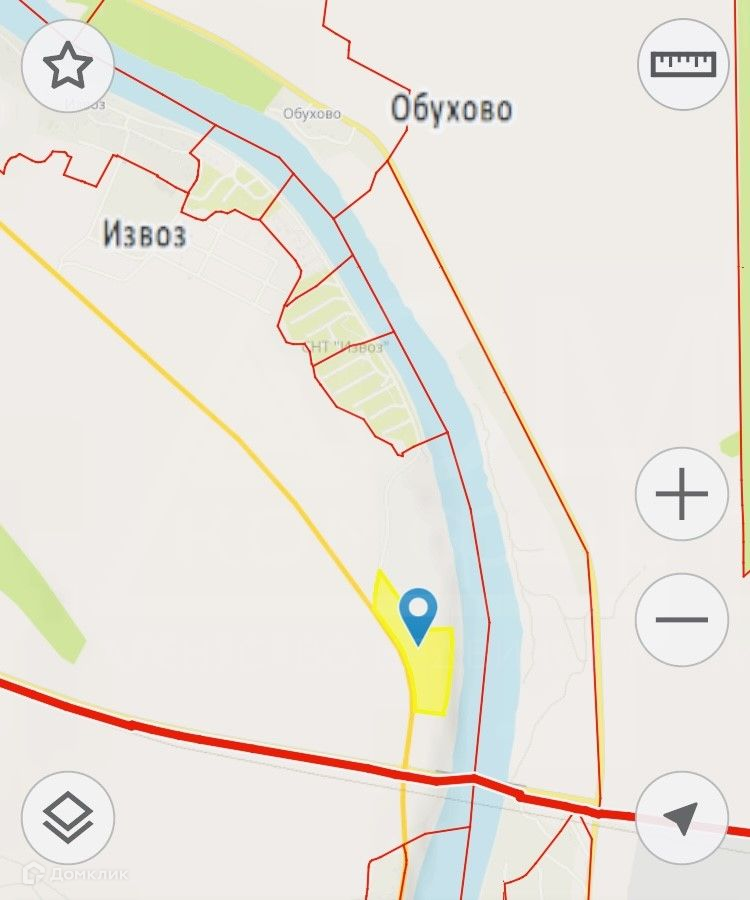Center map on my location

[682, 818]
